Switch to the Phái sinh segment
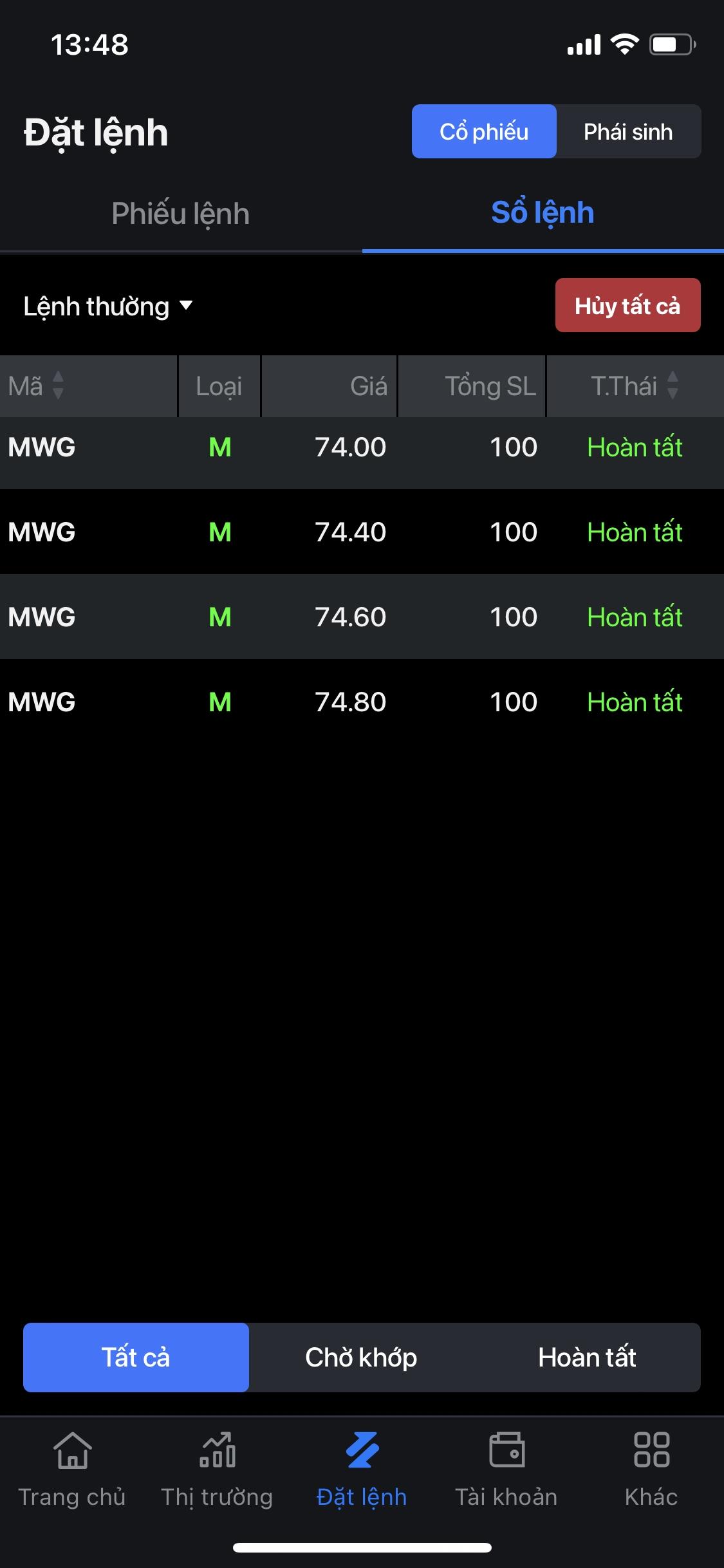 tap(628, 132)
